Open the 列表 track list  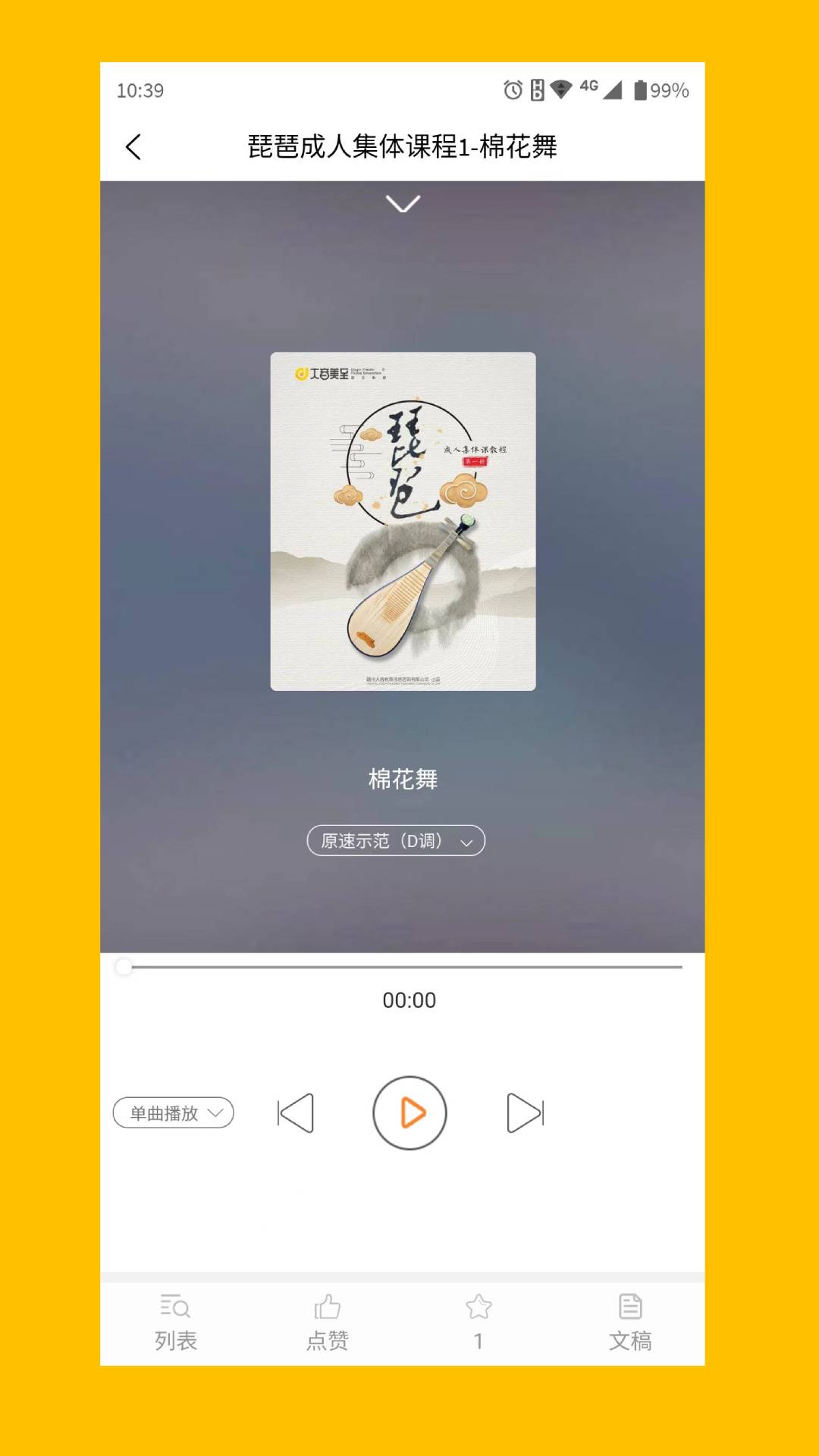click(175, 1323)
